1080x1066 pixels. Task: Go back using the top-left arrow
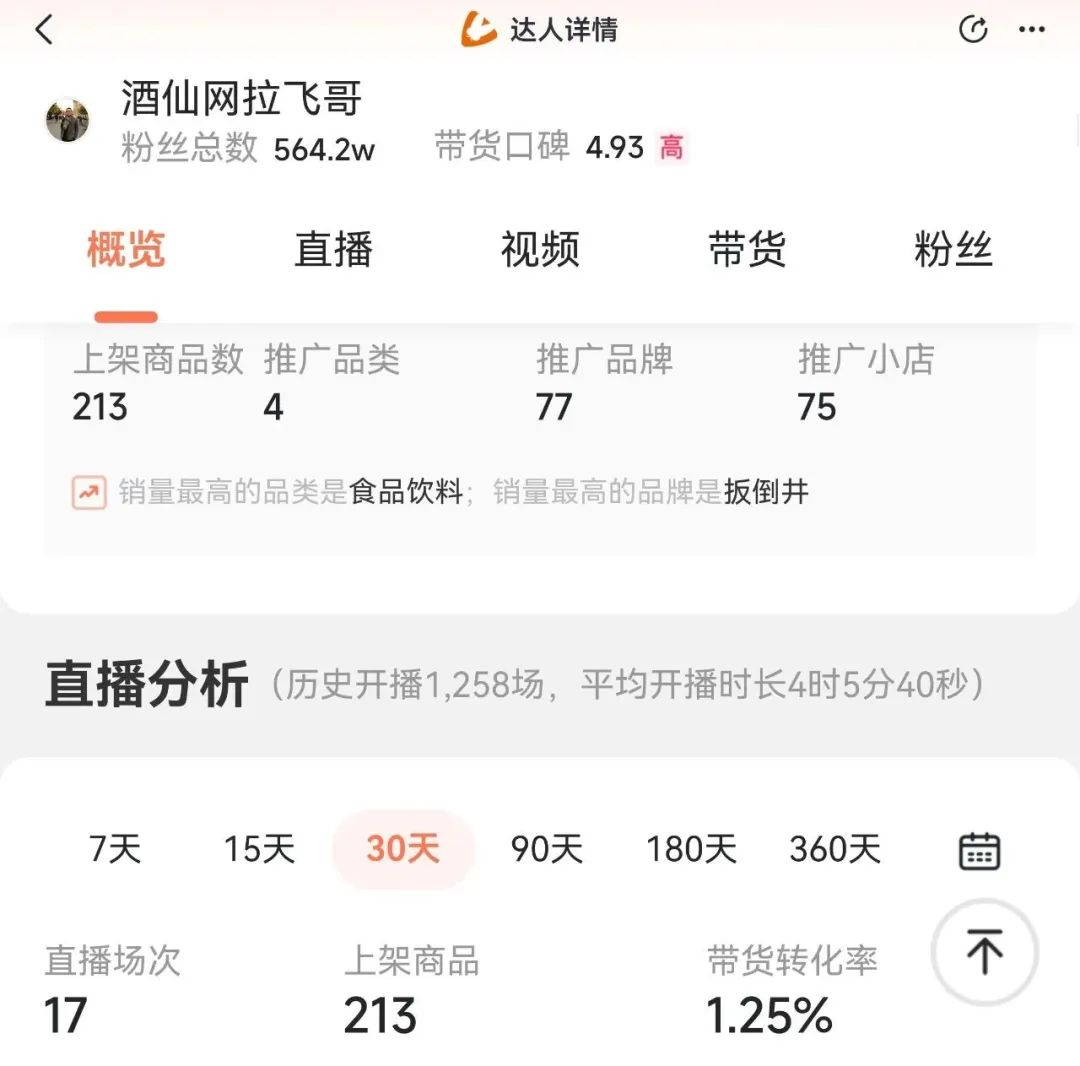(44, 30)
